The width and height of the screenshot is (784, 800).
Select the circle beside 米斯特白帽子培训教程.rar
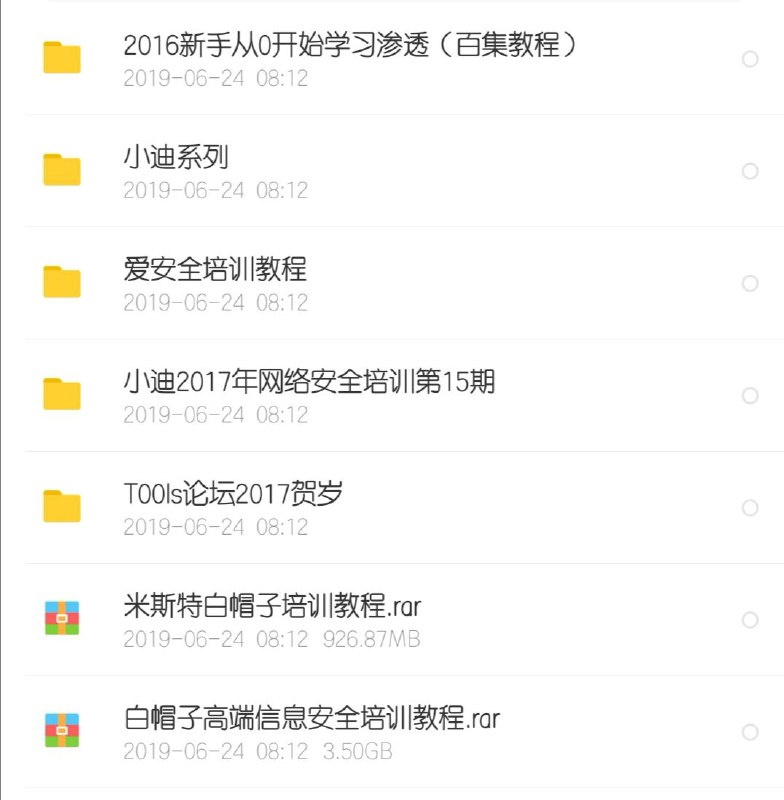click(749, 617)
